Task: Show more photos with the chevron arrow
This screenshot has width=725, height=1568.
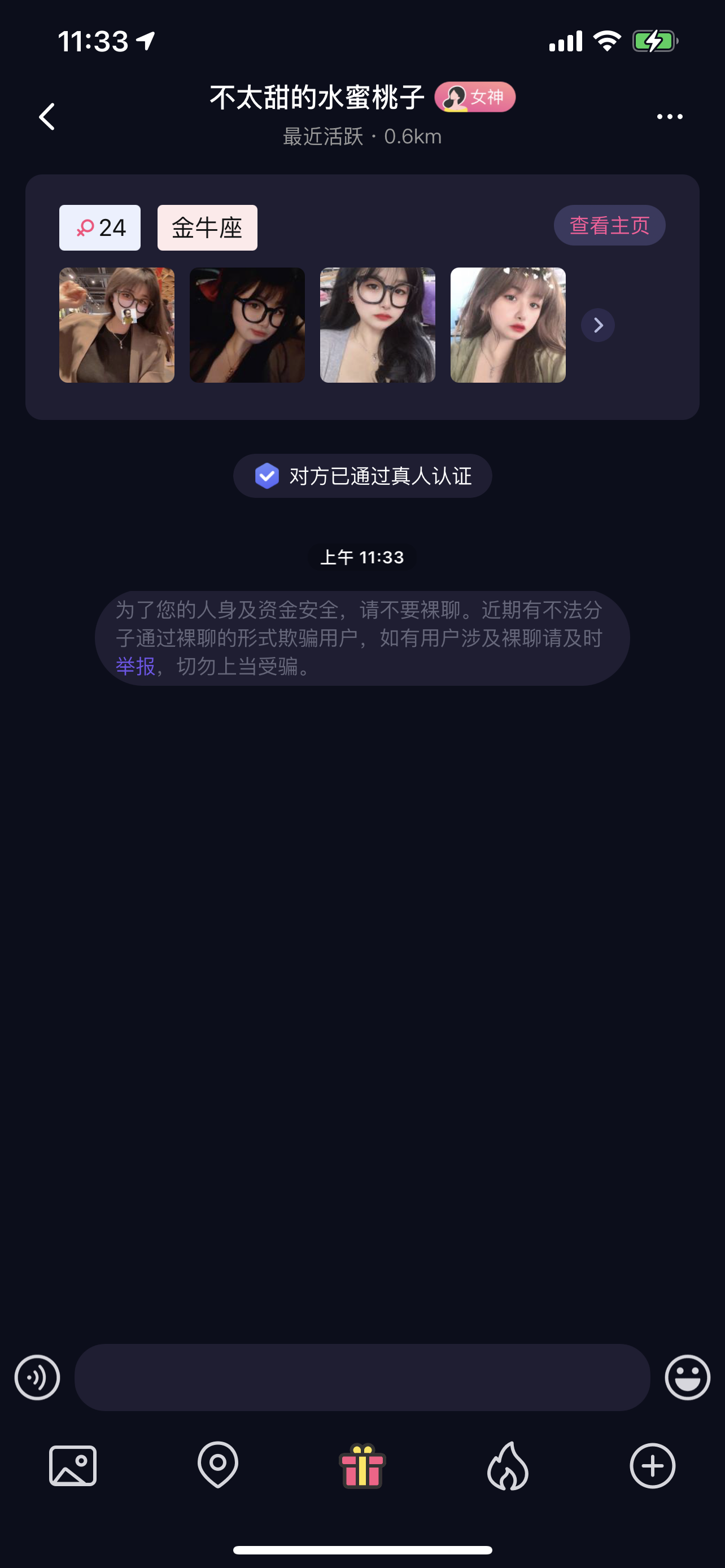Action: 598,325
